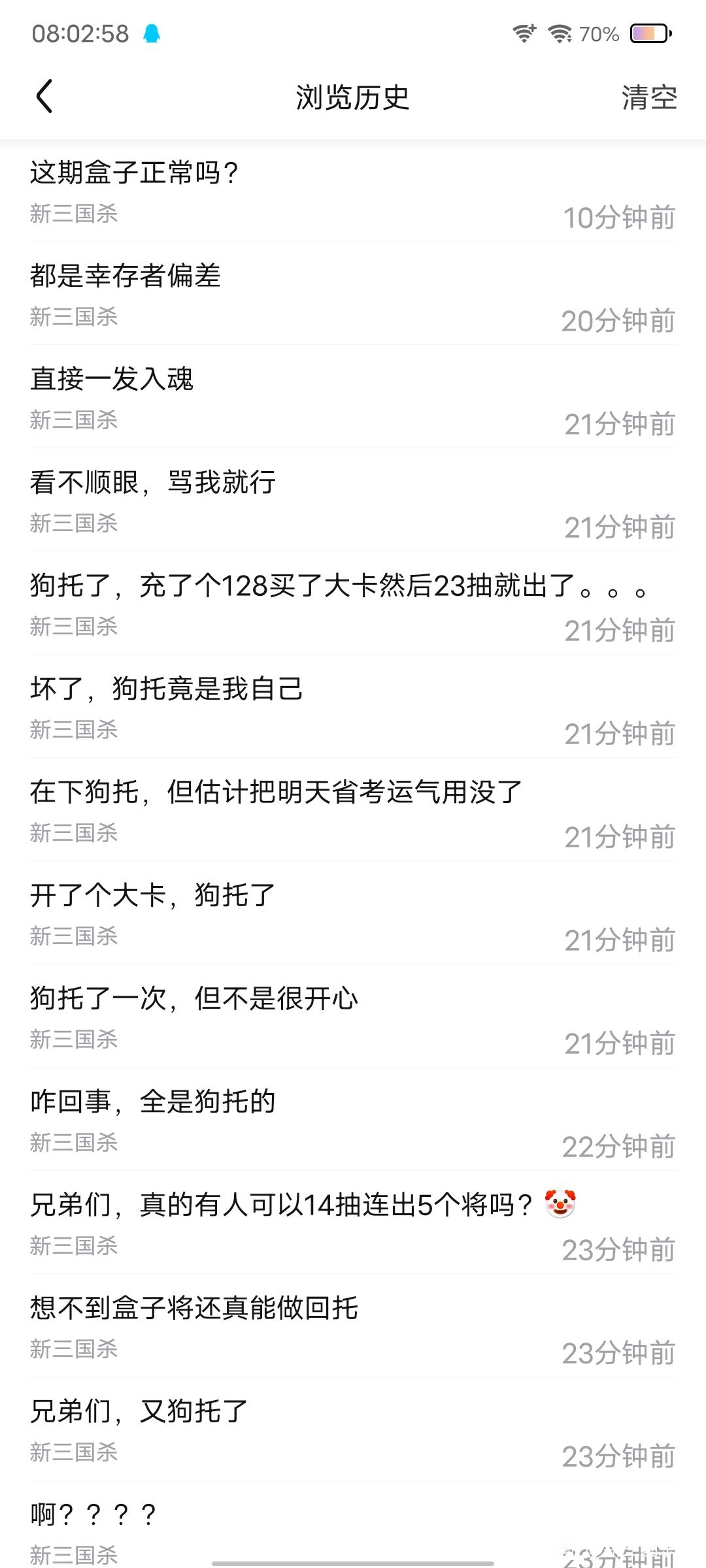The image size is (706, 1568).
Task: Open the post 看不顺眼，骂我就行
Action: 353,500
